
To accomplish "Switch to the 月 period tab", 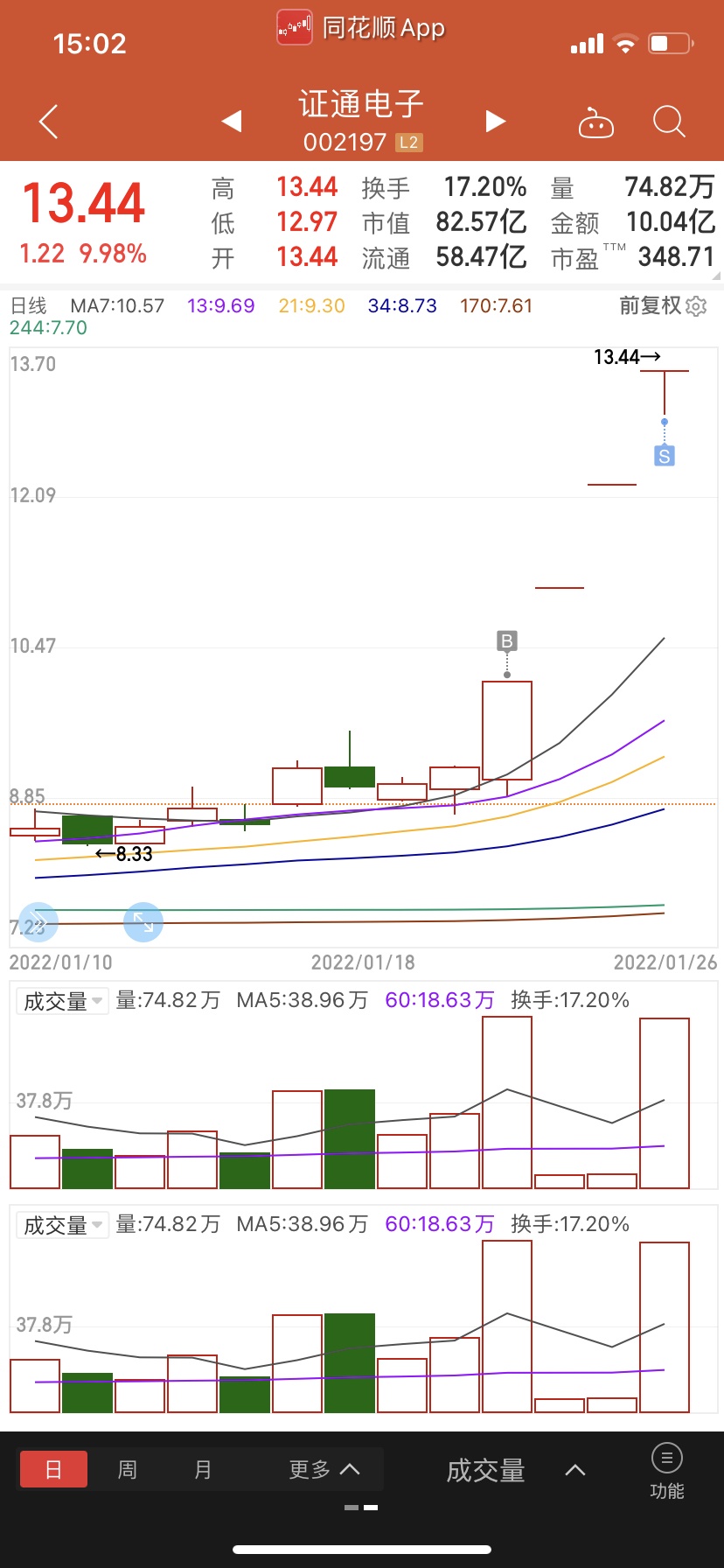I will coord(203,1469).
